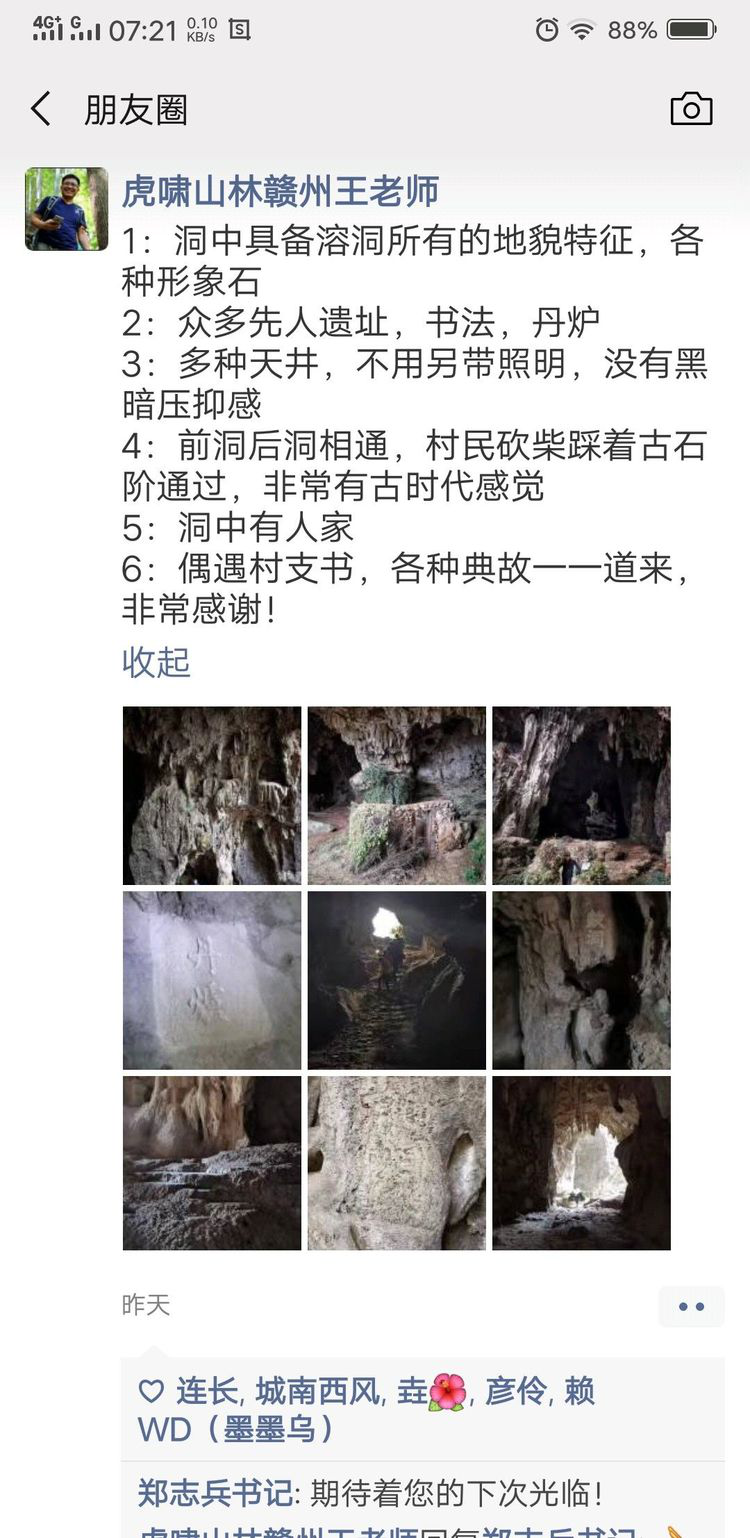The image size is (750, 1538).
Task: Reply to the comment 期待着您的下次光临
Action: pos(457,1494)
